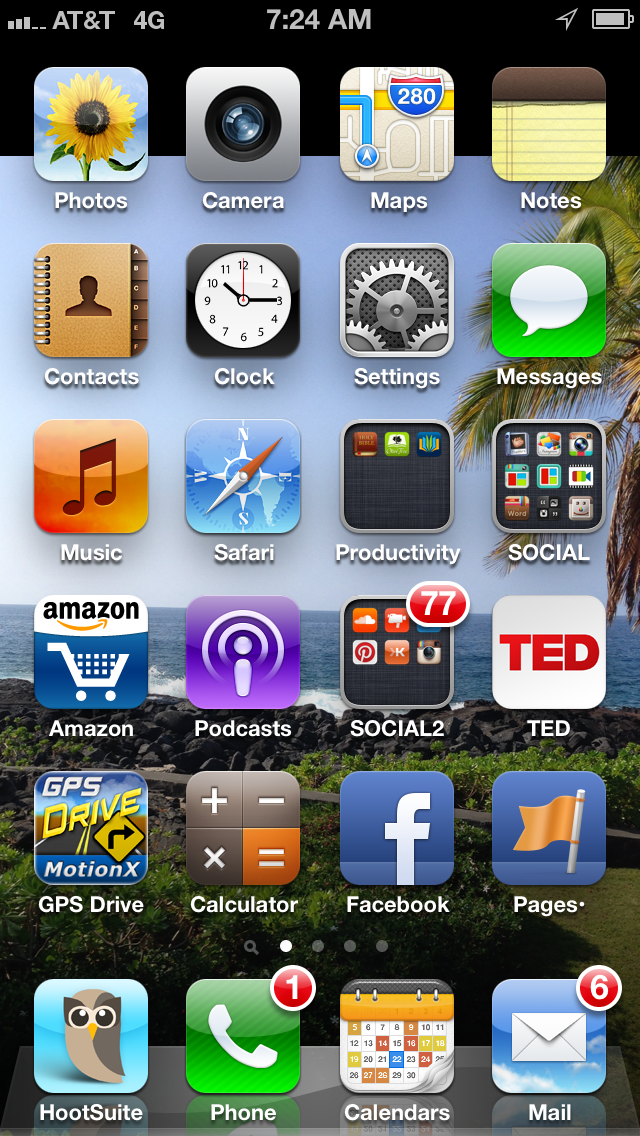Open the Notes app
Image resolution: width=640 pixels, height=1136 pixels.
coord(549,125)
